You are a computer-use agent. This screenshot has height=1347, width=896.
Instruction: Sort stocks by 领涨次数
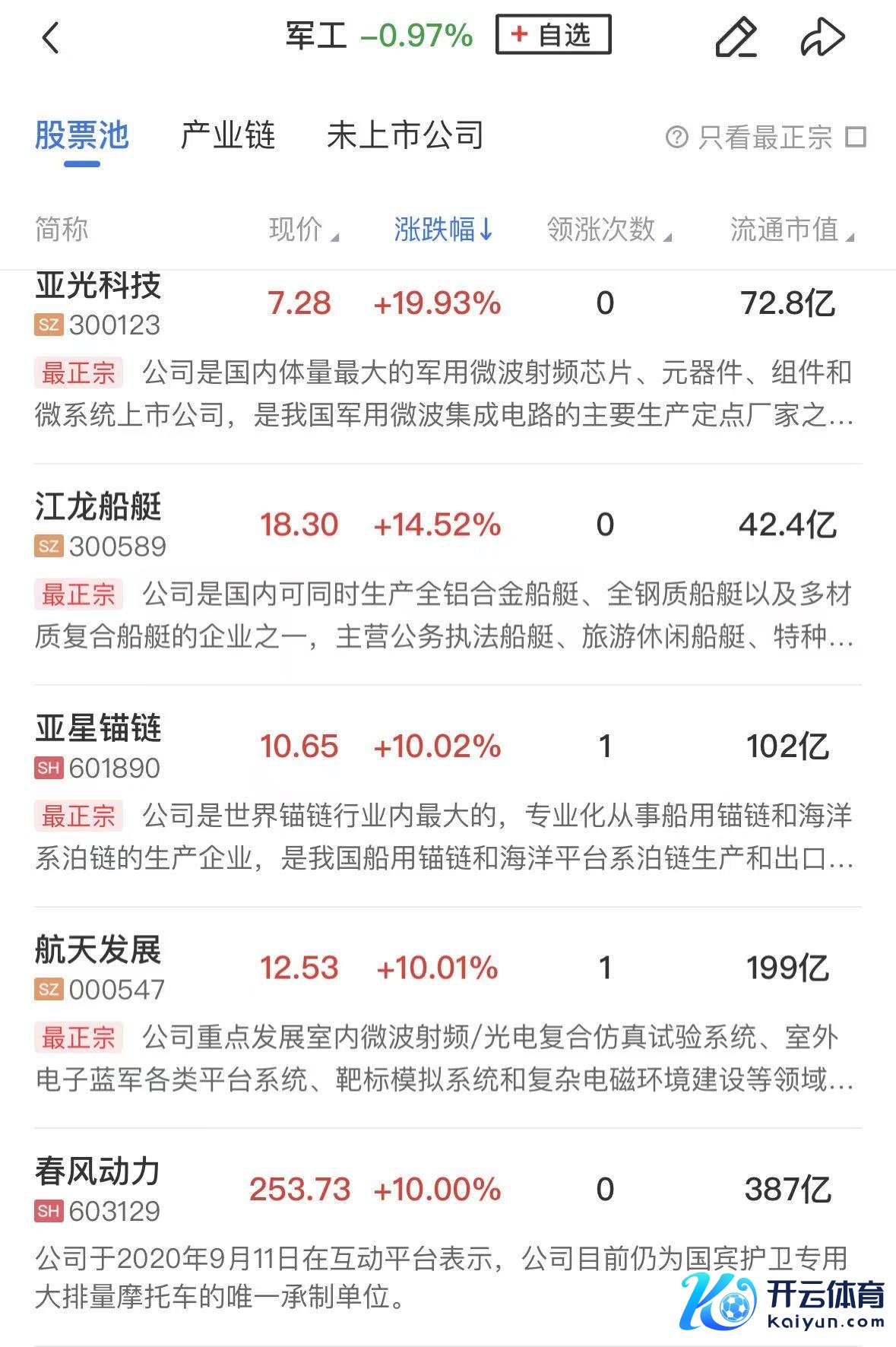pos(608,230)
